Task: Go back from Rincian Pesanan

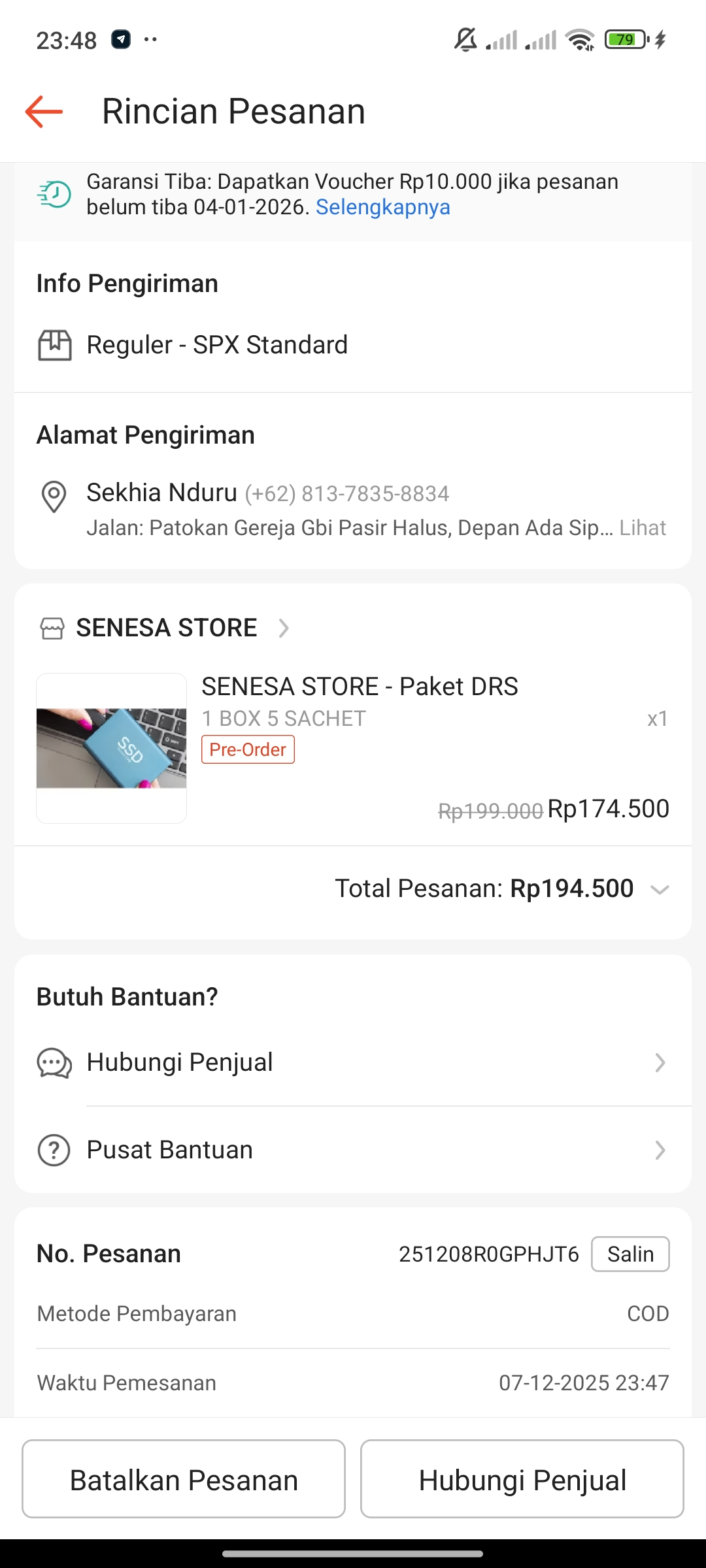Action: coord(44,112)
